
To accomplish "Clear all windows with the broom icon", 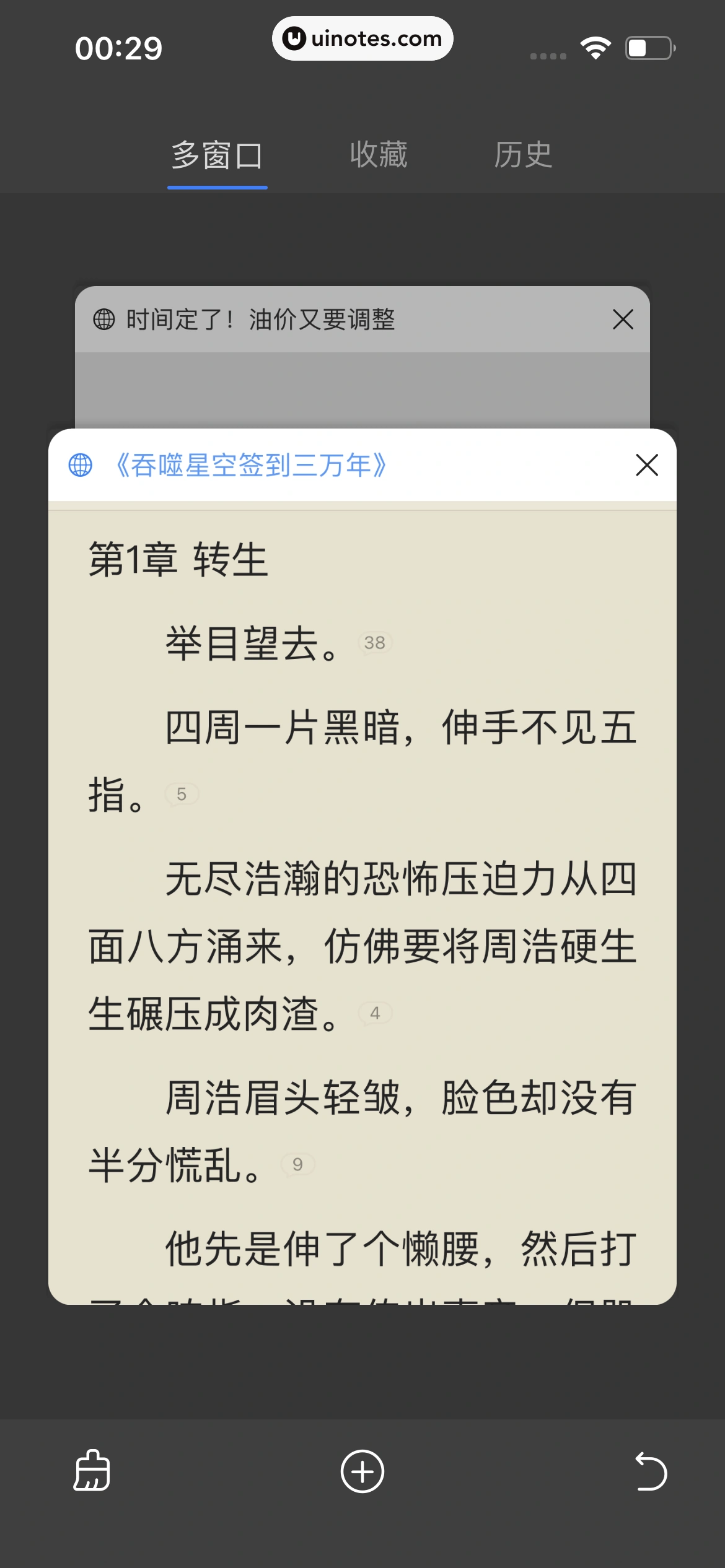I will [x=92, y=1471].
